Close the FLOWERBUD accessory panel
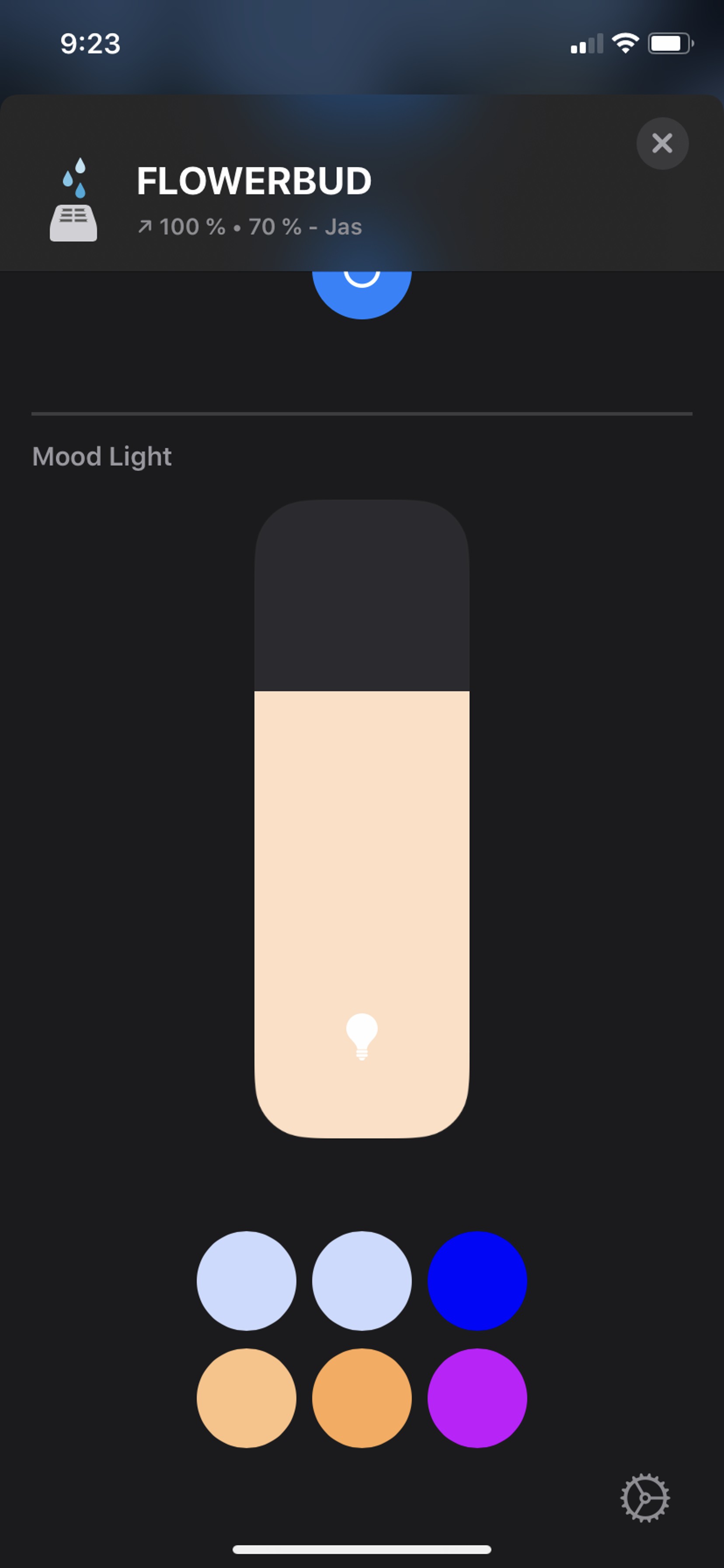The image size is (724, 1568). coord(662,143)
